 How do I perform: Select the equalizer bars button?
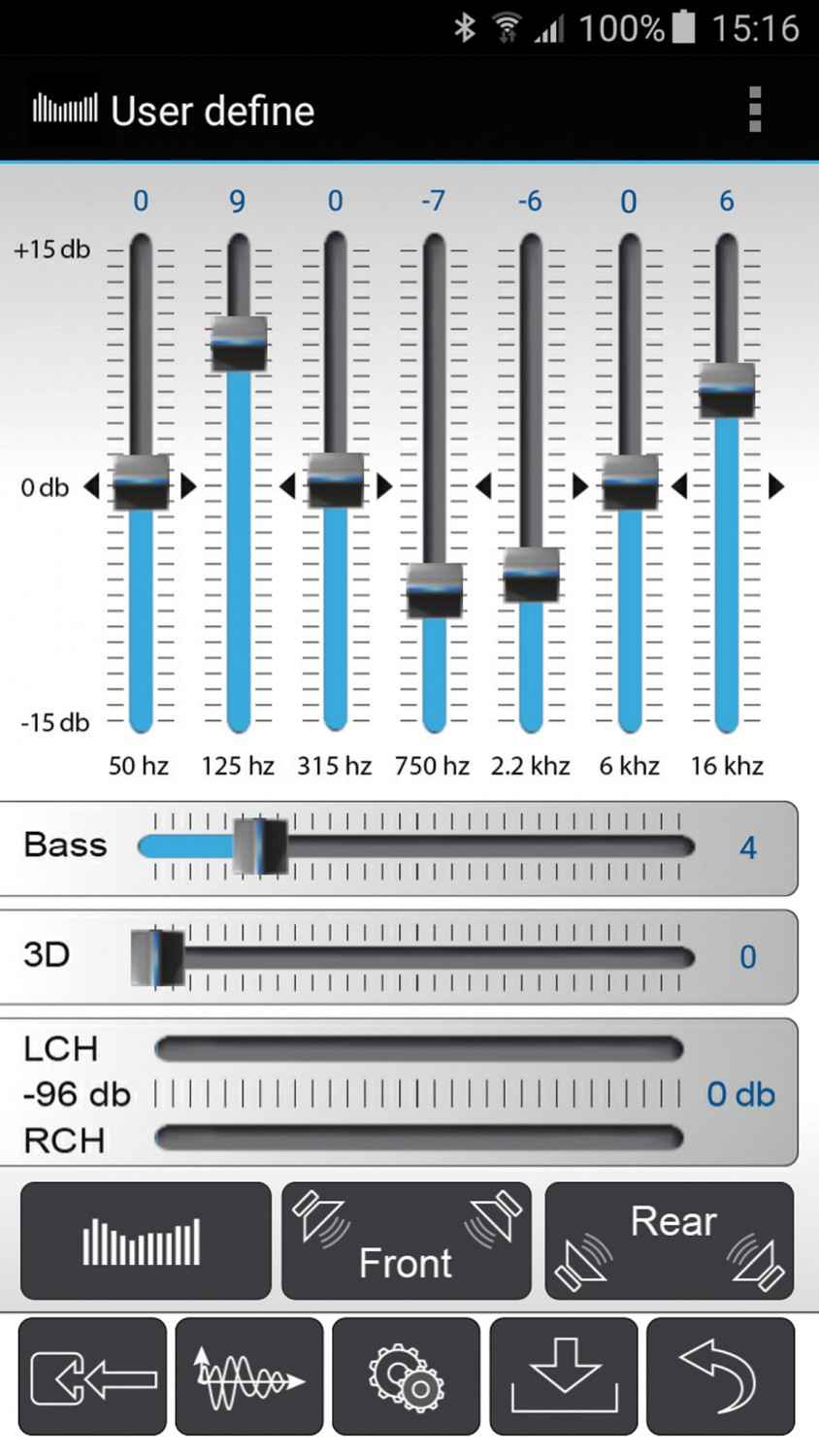pyautogui.click(x=146, y=1241)
